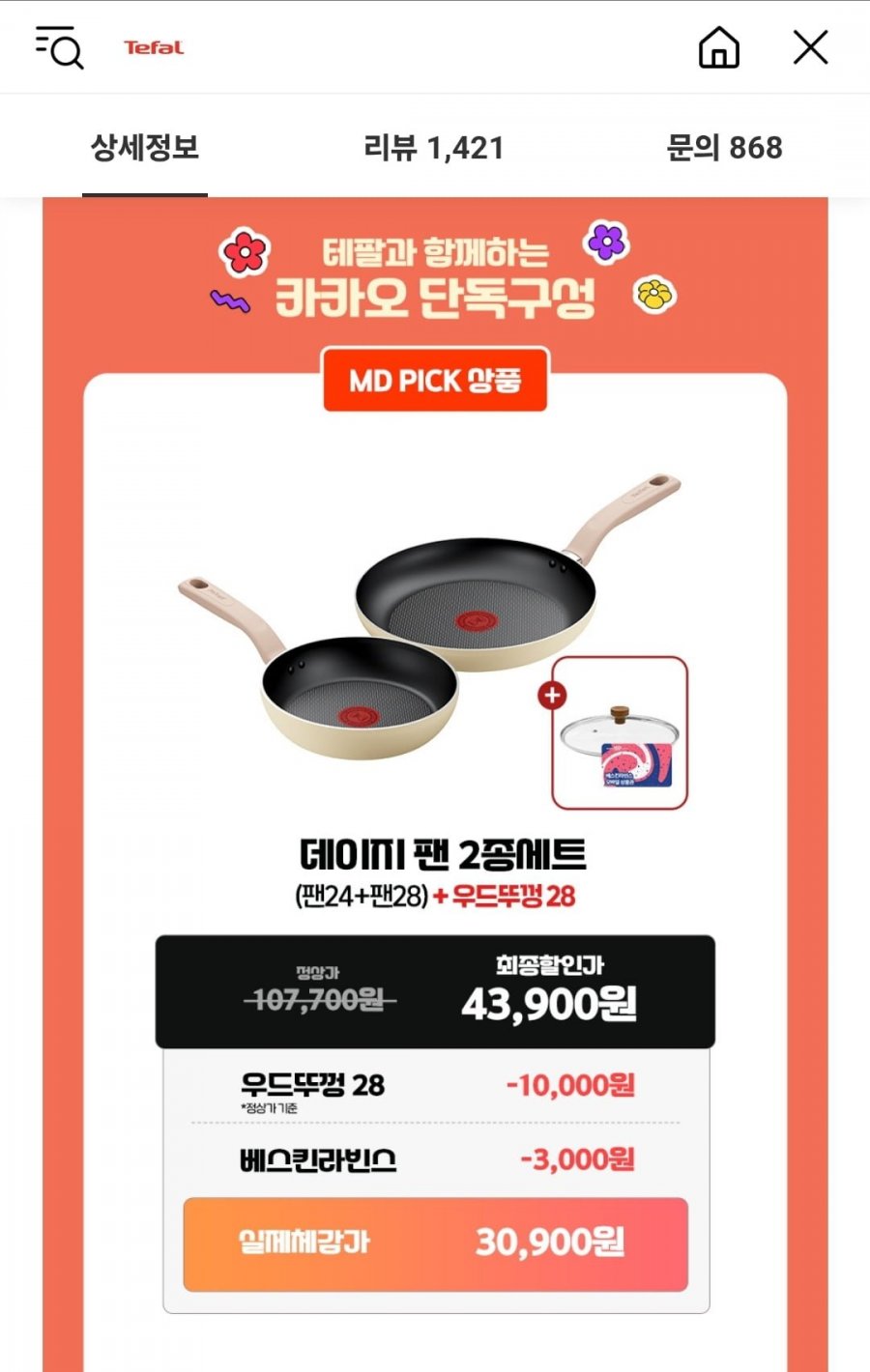Switch to the 상세정보 tab
Viewport: 870px width, 1372px height.
click(145, 148)
